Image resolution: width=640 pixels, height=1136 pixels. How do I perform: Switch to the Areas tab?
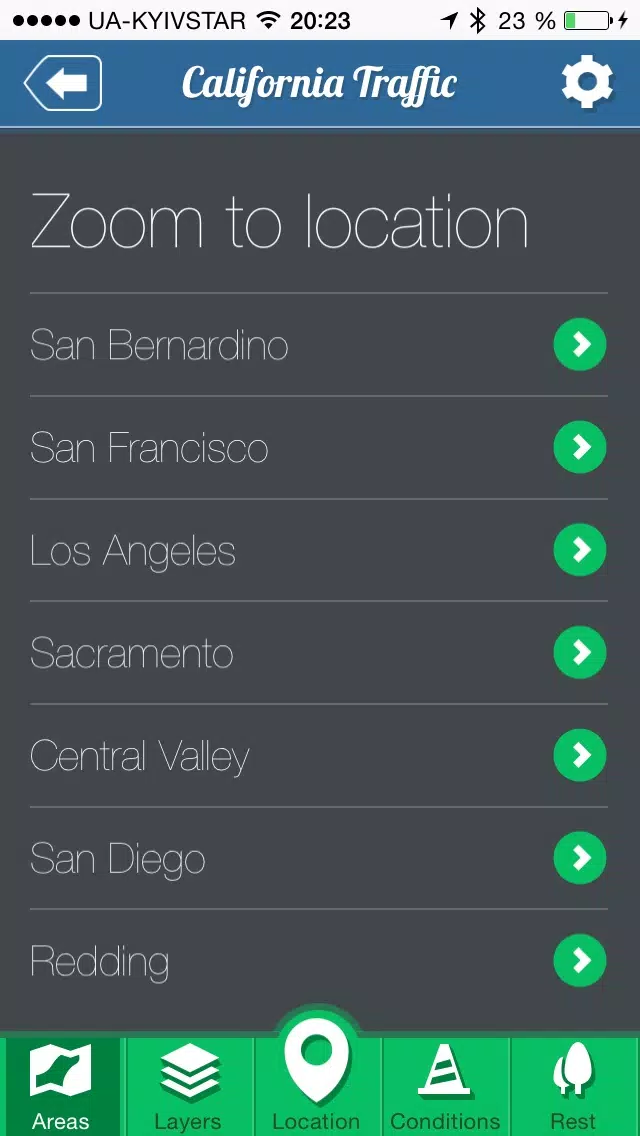(61, 1087)
